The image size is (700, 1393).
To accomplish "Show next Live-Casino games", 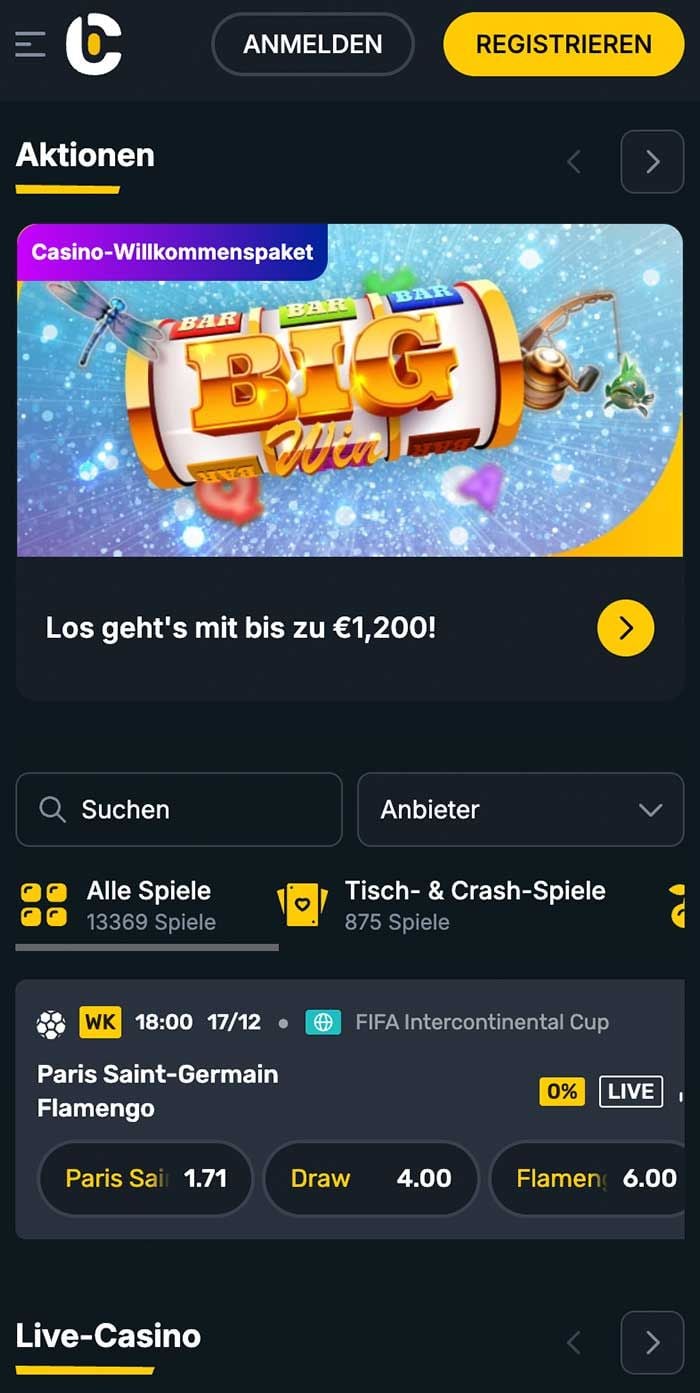I will click(651, 1342).
